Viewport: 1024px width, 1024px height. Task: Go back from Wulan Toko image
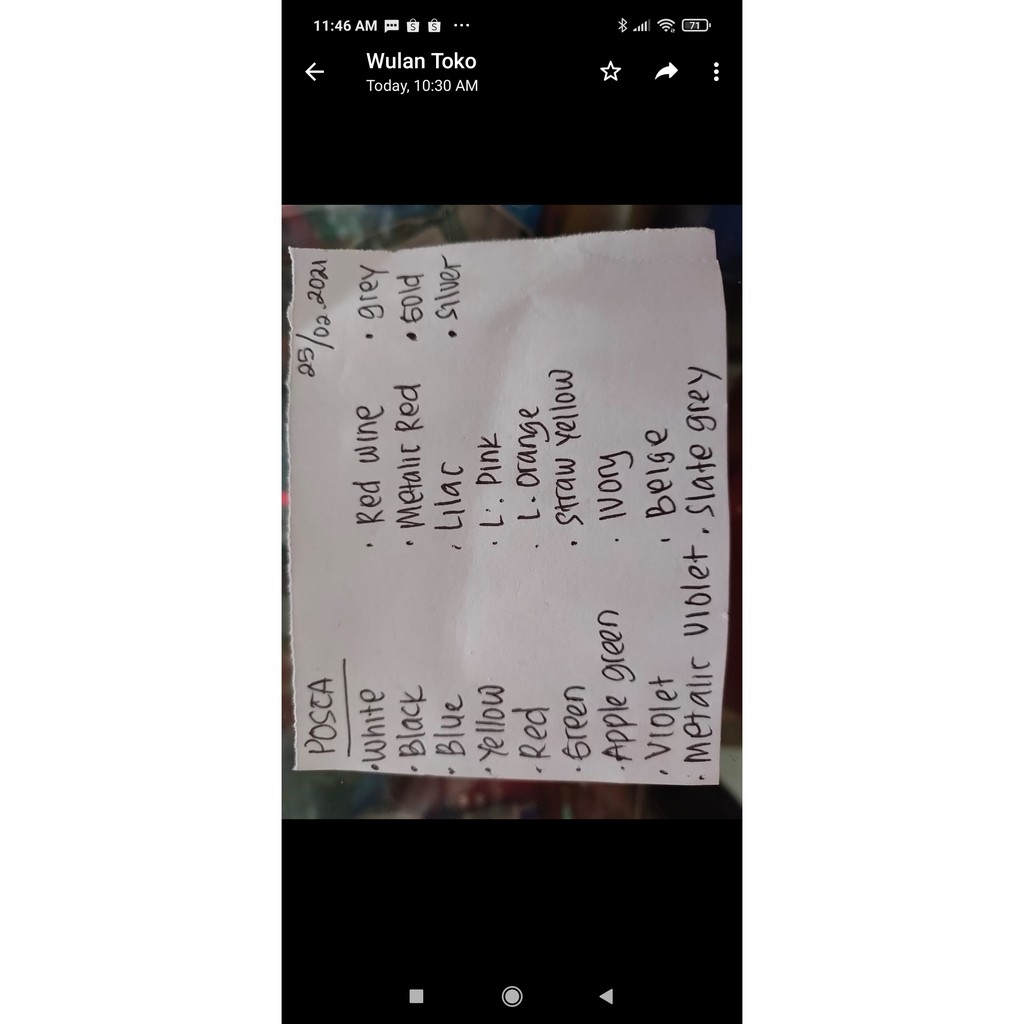[315, 72]
